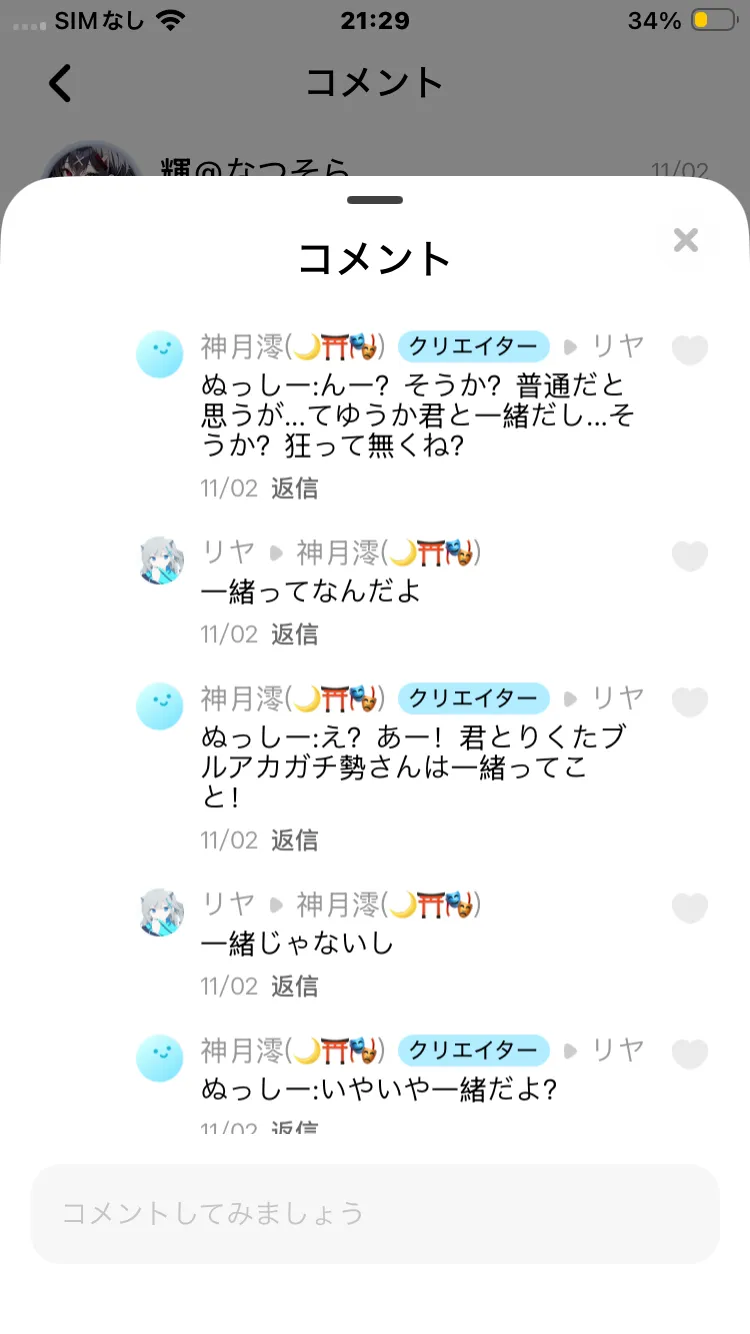
Task: Open 神月澪's avatar beside ぬっしー:いやいや一緒だよ？
Action: (x=160, y=1058)
